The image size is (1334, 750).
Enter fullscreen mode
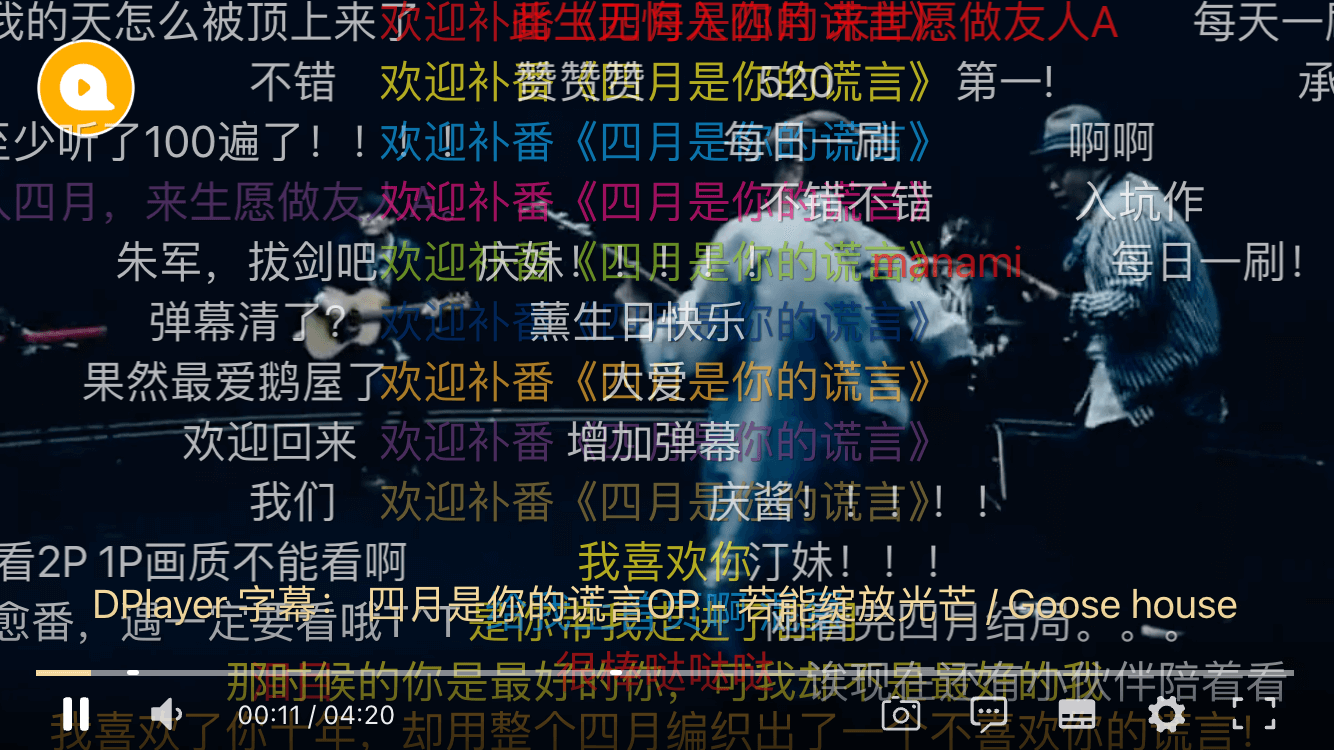click(x=1254, y=714)
